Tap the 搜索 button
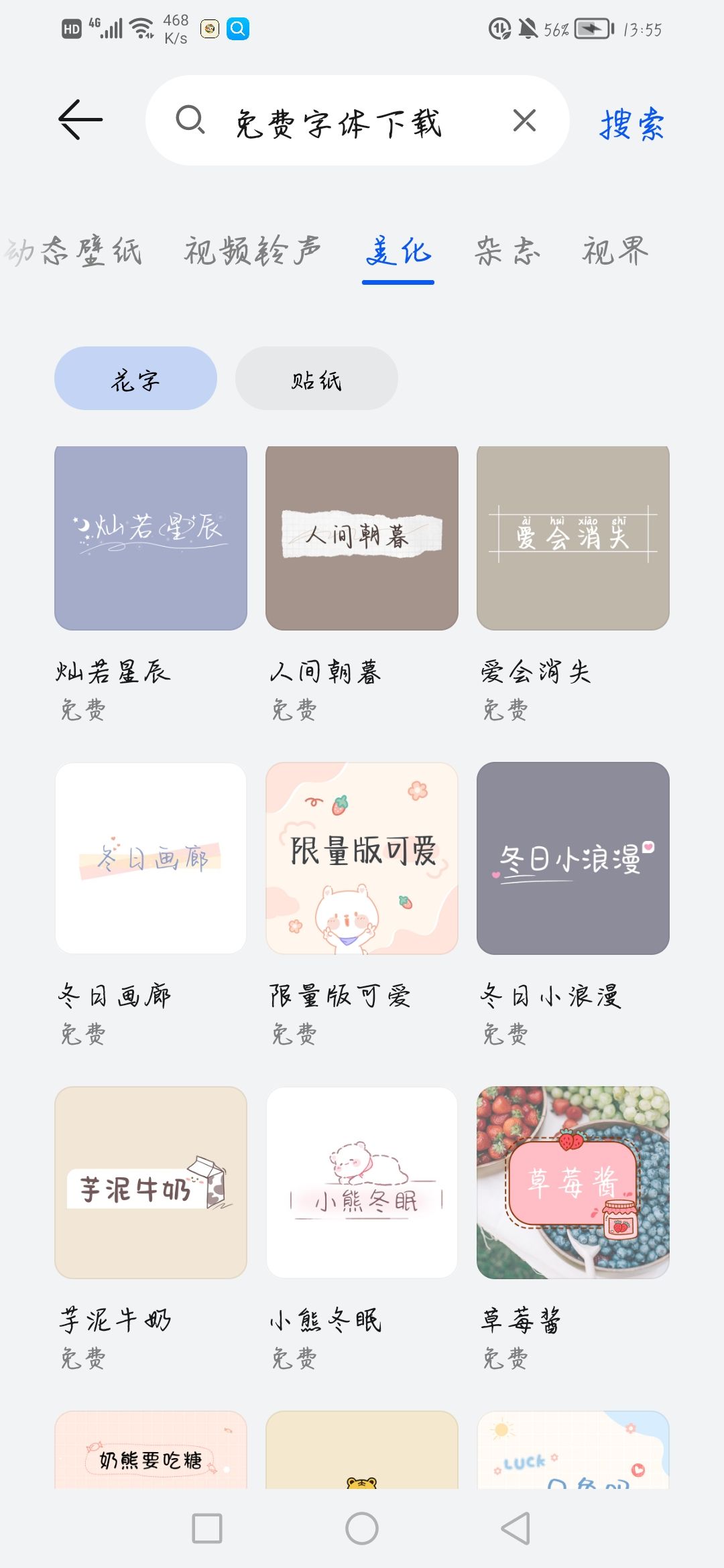This screenshot has height=1568, width=724. (x=631, y=123)
